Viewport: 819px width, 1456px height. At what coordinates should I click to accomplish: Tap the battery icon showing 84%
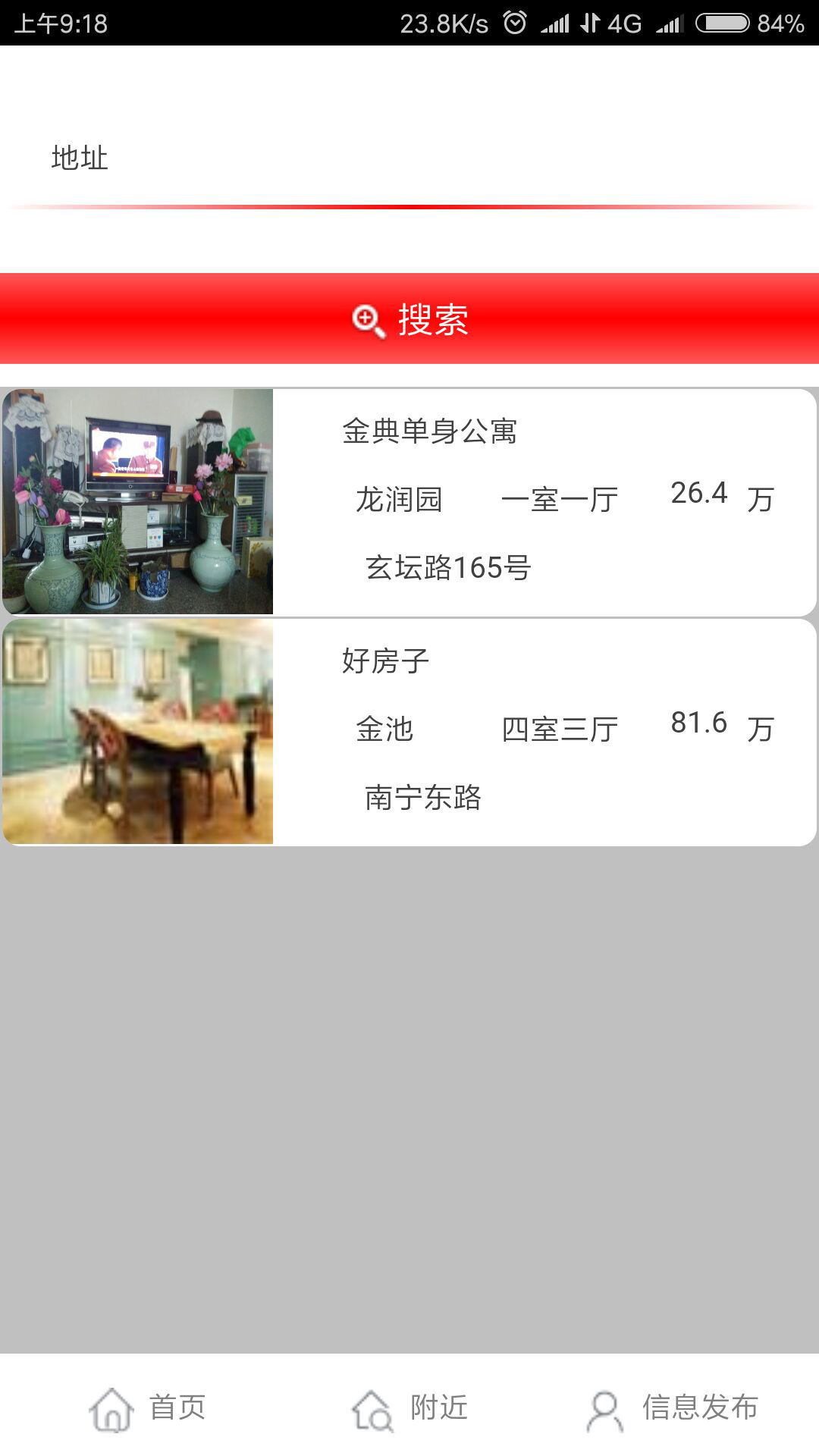(x=720, y=23)
